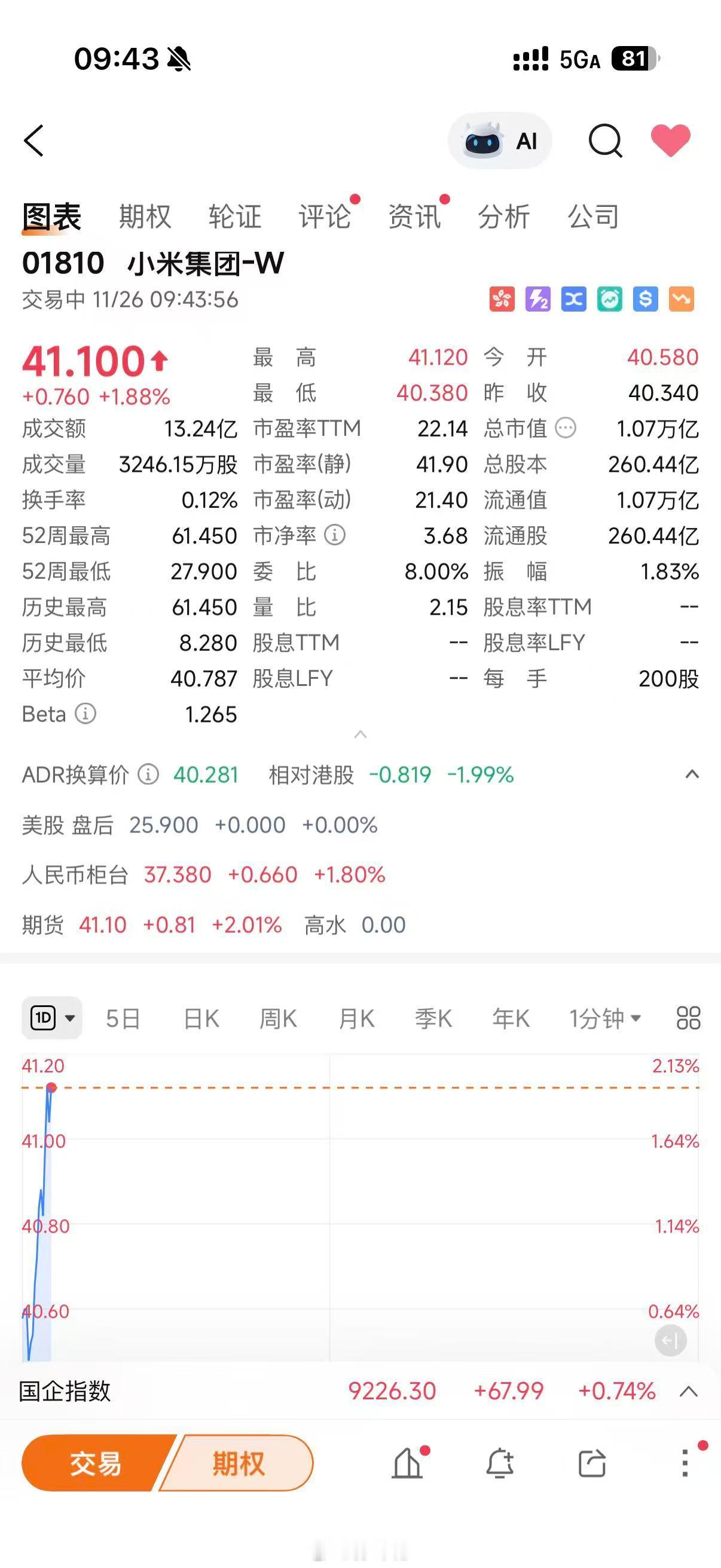The image size is (721, 1568).
Task: Switch to the 分析 tab
Action: [506, 216]
